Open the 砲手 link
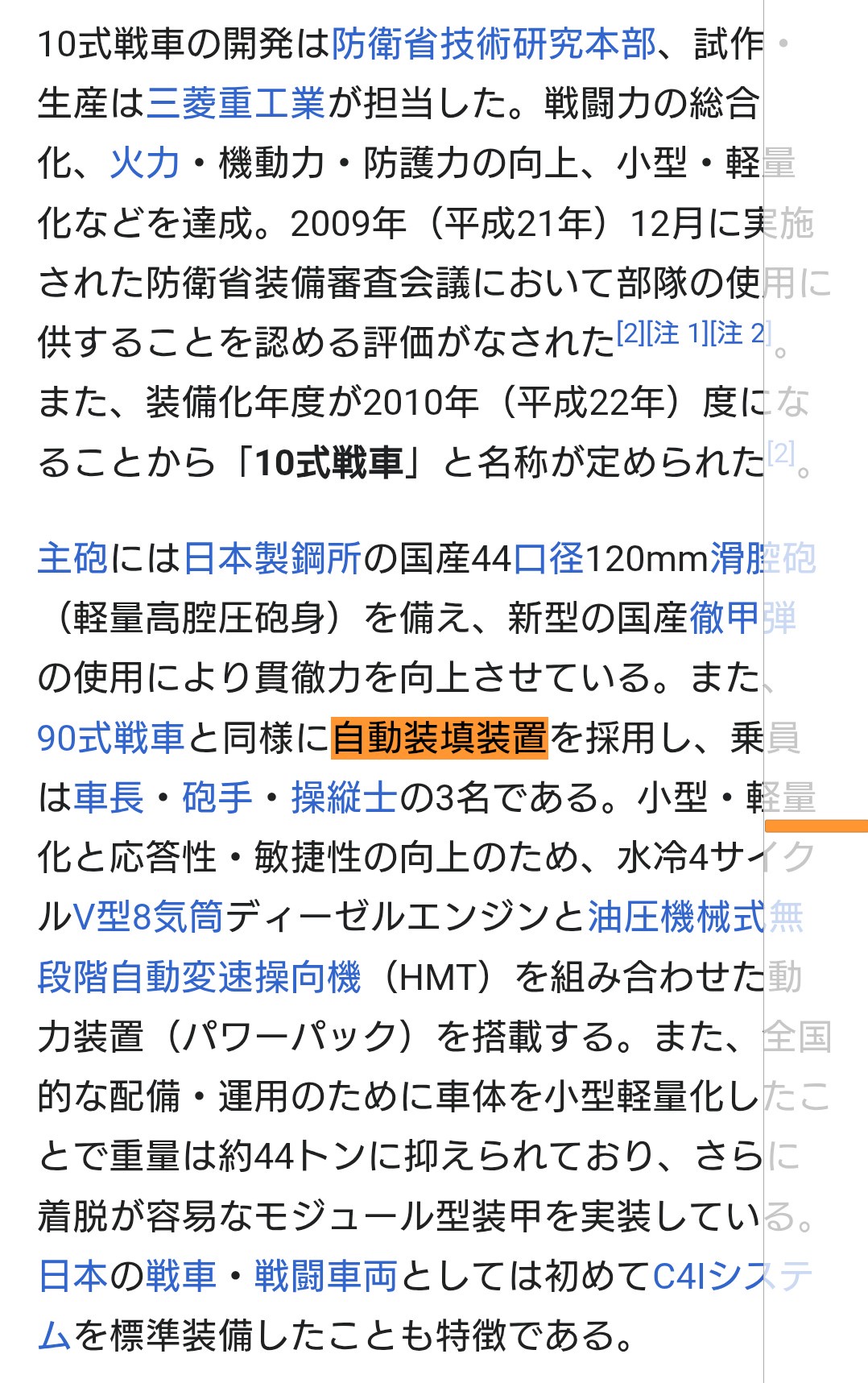Screen dimensions: 868x1383 (x=217, y=797)
